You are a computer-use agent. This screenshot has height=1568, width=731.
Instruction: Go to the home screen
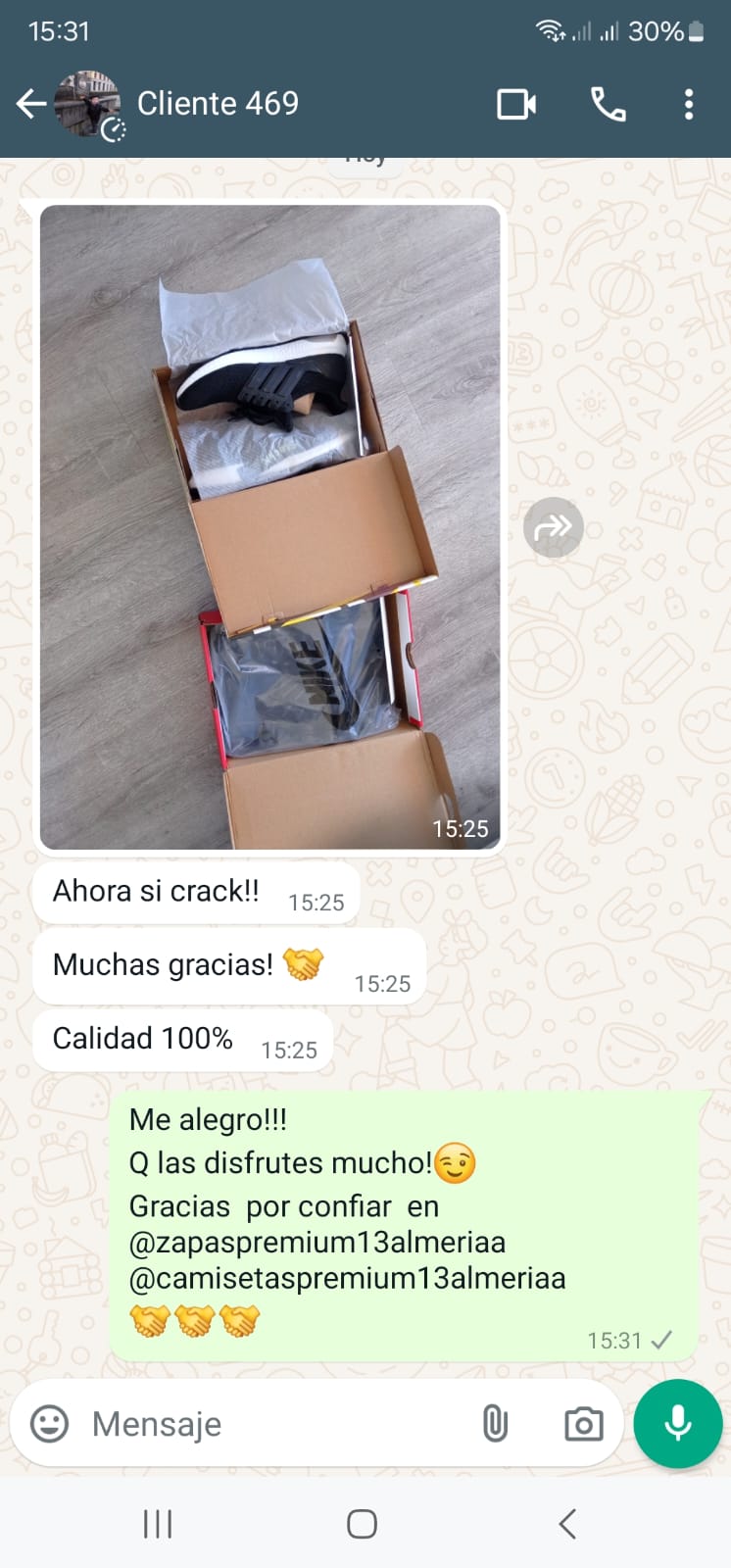pos(362,1524)
